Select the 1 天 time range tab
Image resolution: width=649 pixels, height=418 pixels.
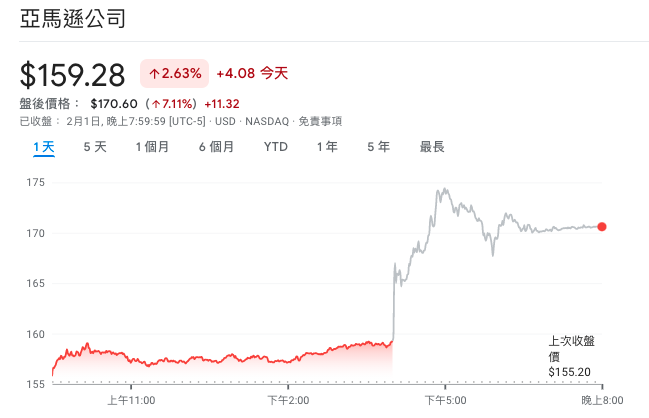(44, 147)
